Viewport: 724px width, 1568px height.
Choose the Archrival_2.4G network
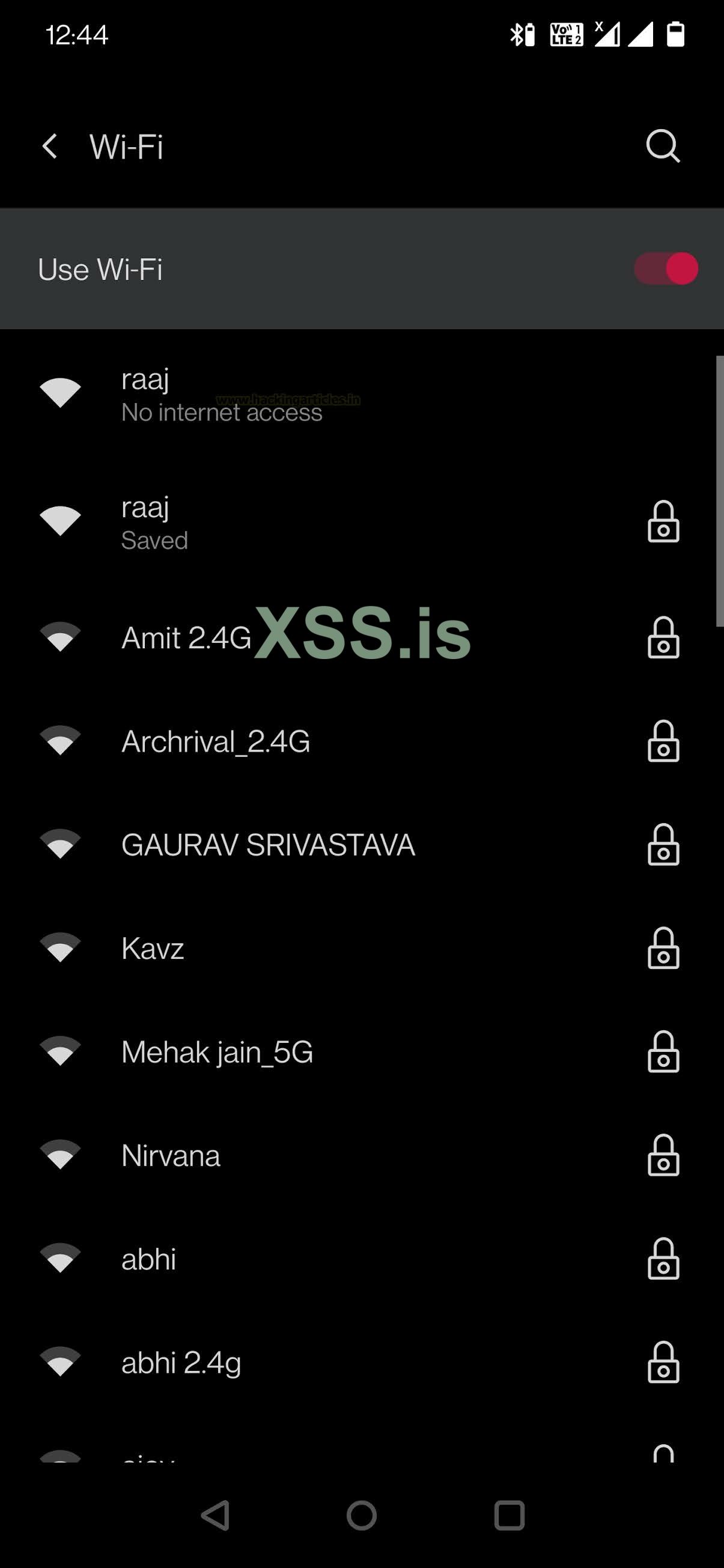coord(216,741)
